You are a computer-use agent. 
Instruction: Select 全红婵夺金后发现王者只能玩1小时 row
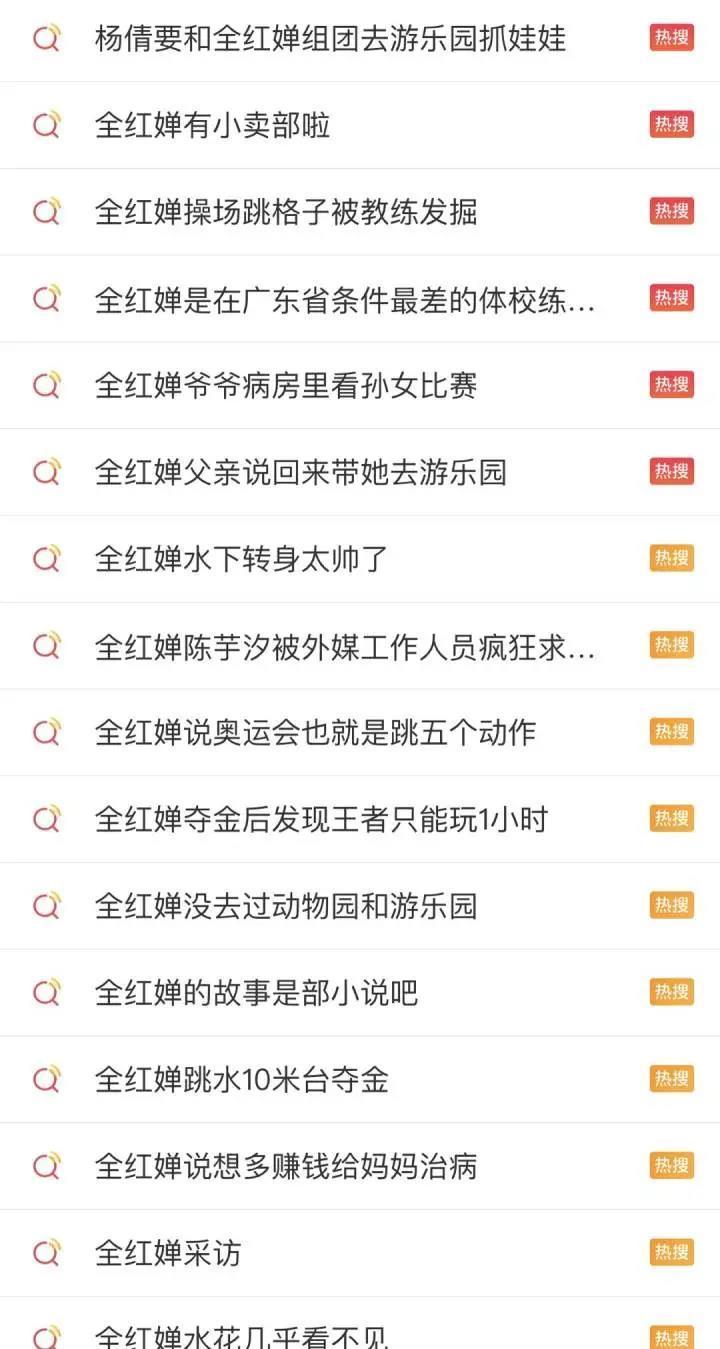pyautogui.click(x=360, y=819)
